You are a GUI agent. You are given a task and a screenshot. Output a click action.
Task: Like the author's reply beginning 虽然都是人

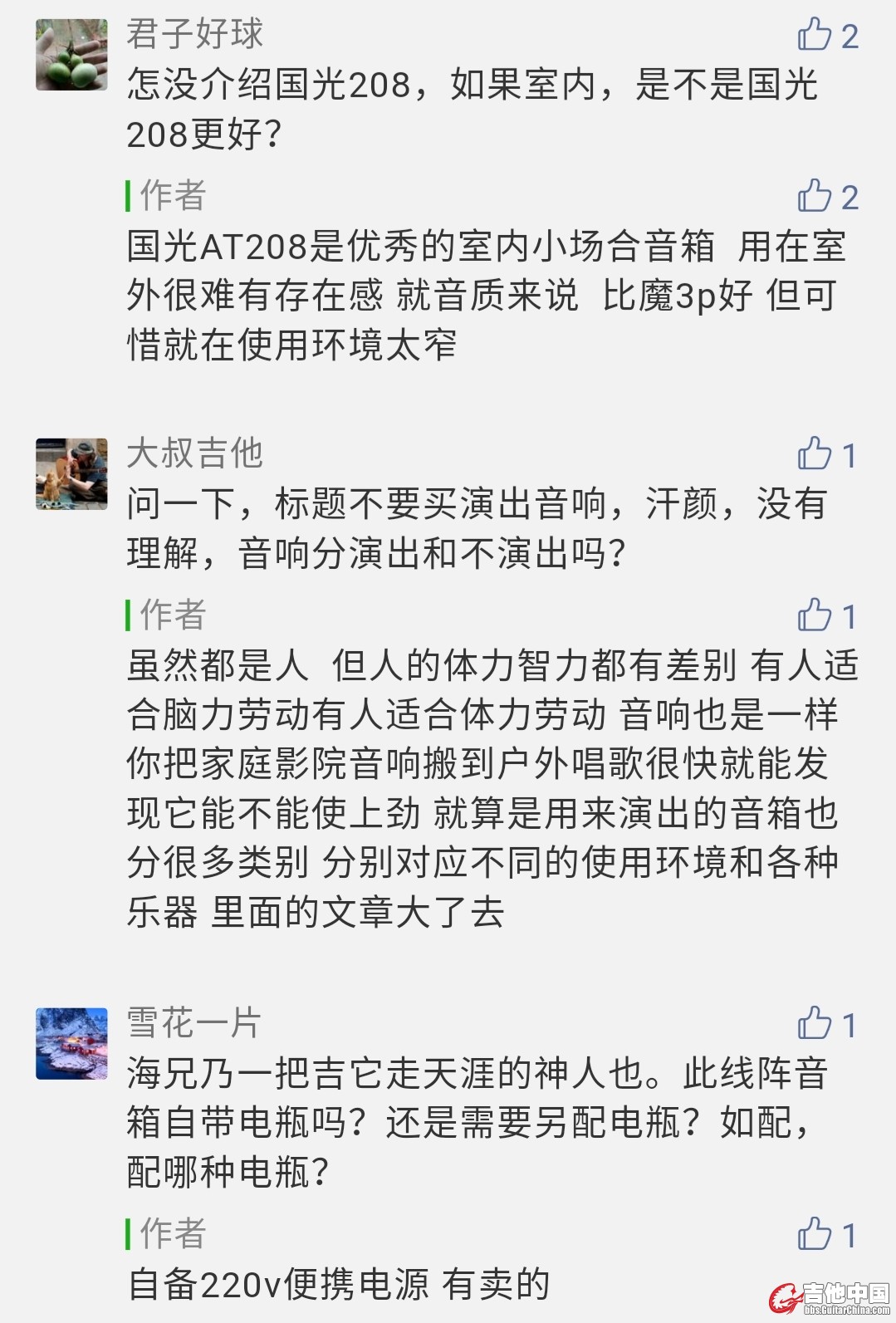tap(815, 615)
